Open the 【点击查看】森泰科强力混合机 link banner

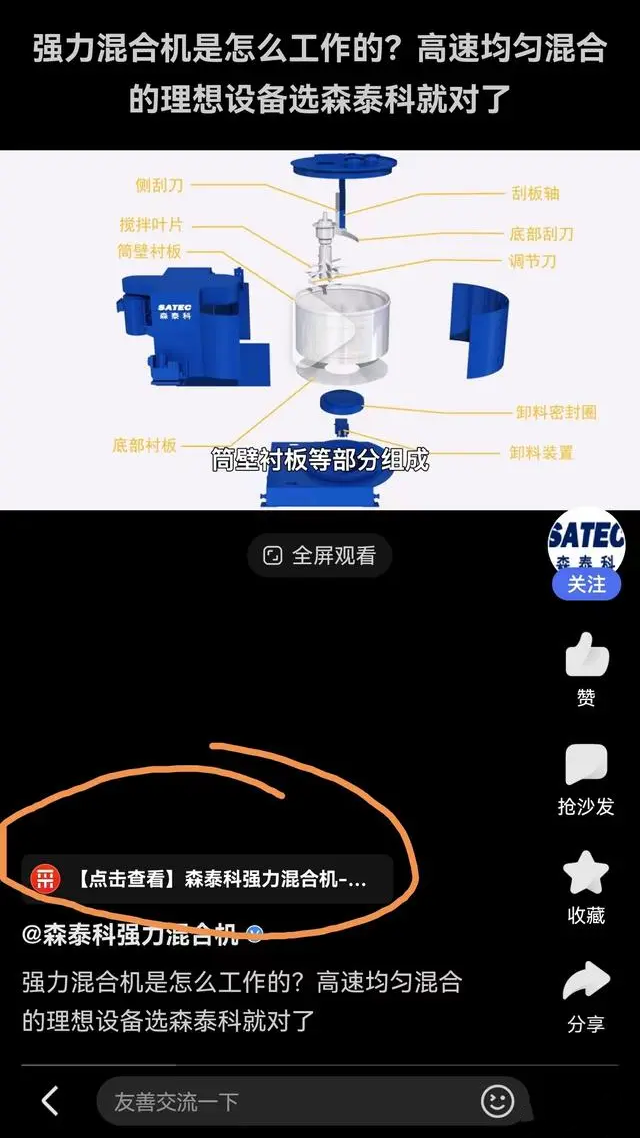(x=208, y=880)
